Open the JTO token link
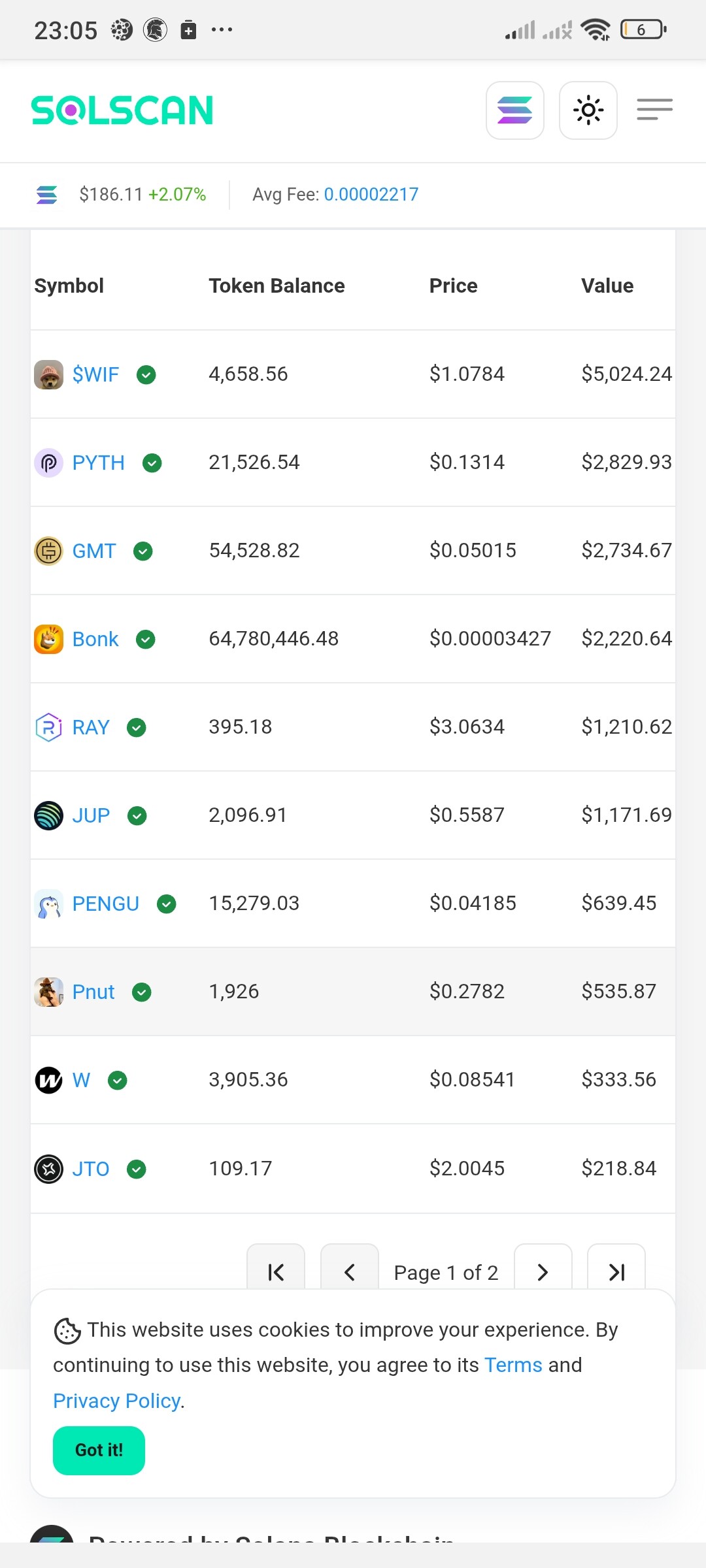Viewport: 706px width, 1568px height. [x=90, y=1169]
